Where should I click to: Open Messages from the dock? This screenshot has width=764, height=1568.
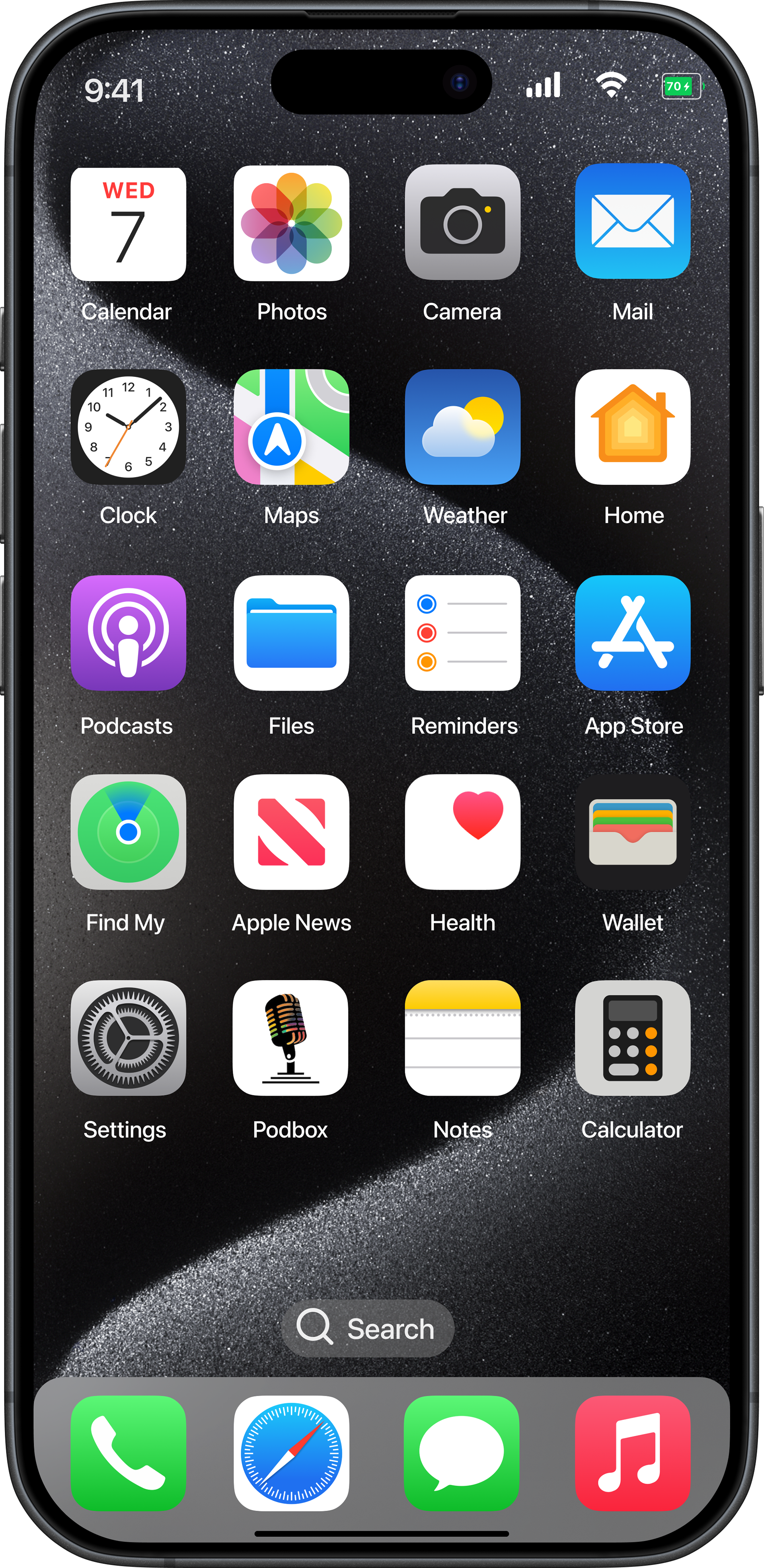(x=462, y=1453)
